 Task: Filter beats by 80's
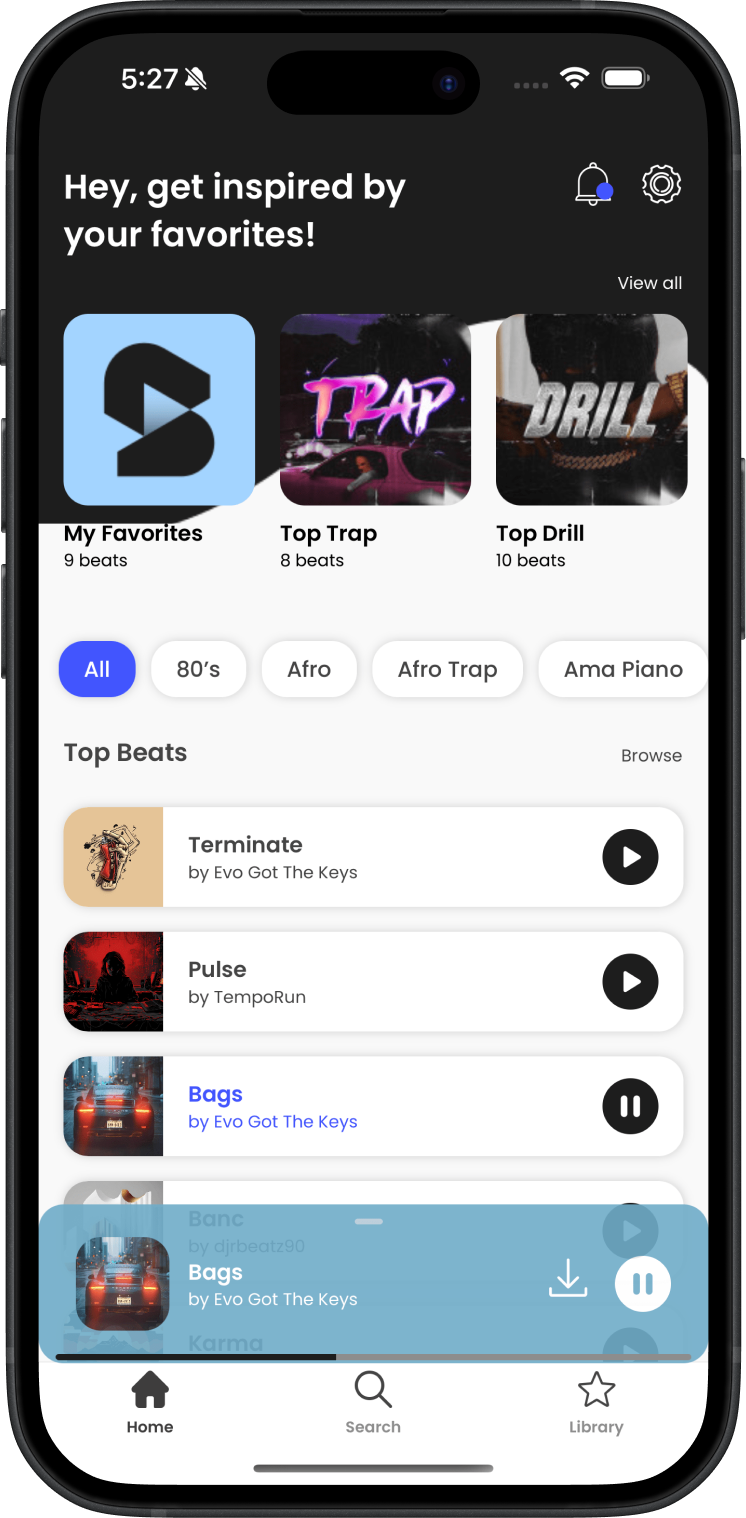click(x=198, y=669)
